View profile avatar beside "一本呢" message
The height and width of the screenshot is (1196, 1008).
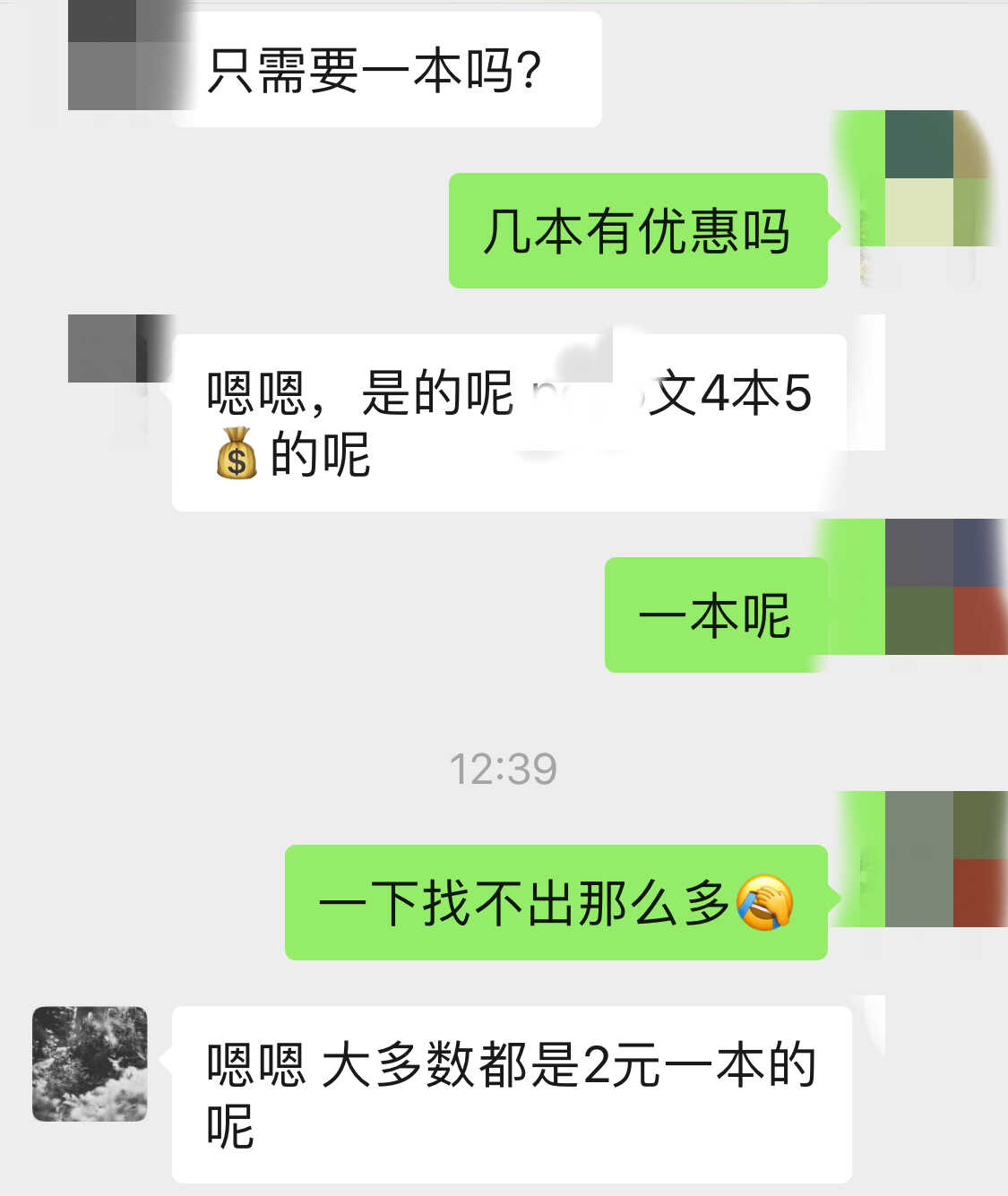(941, 587)
